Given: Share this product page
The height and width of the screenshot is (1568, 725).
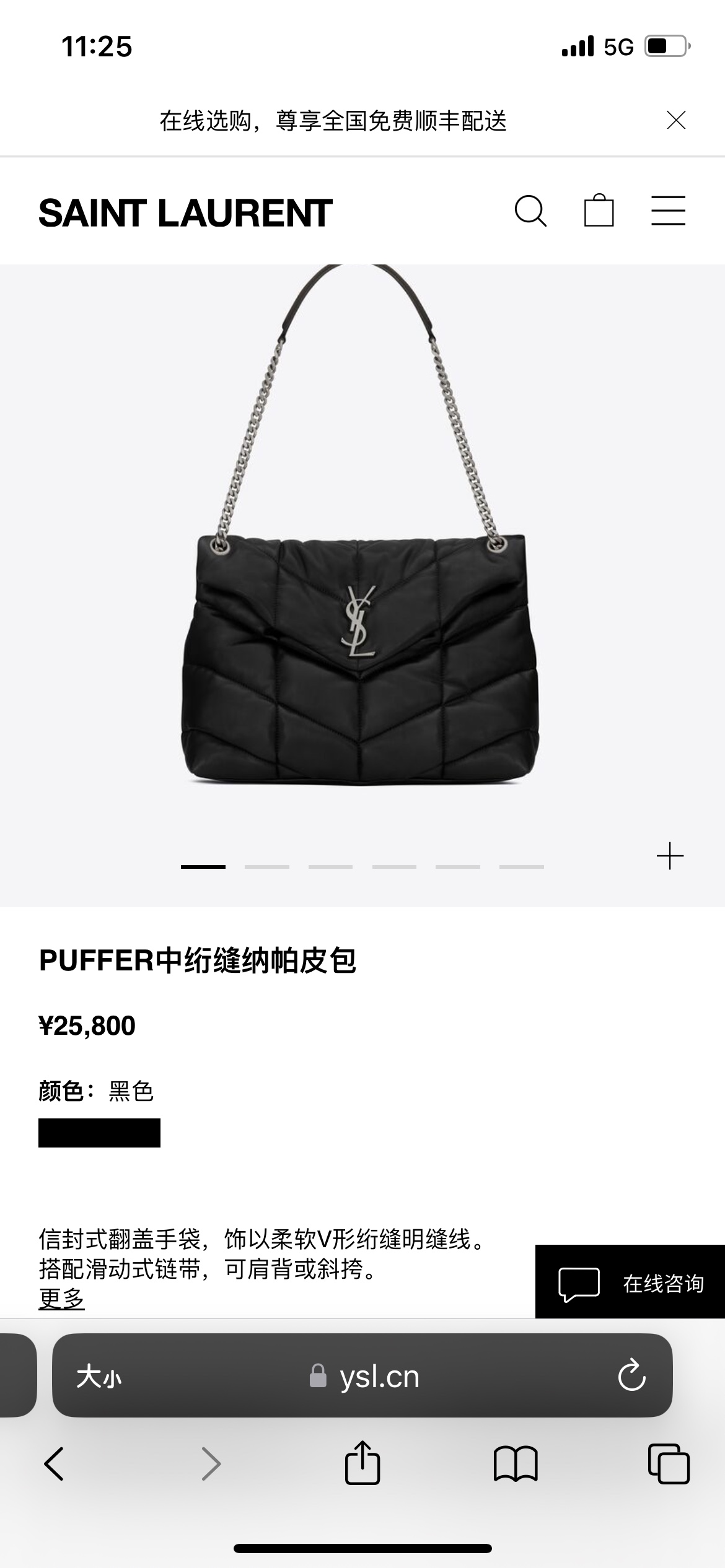Looking at the screenshot, I should tap(362, 1463).
